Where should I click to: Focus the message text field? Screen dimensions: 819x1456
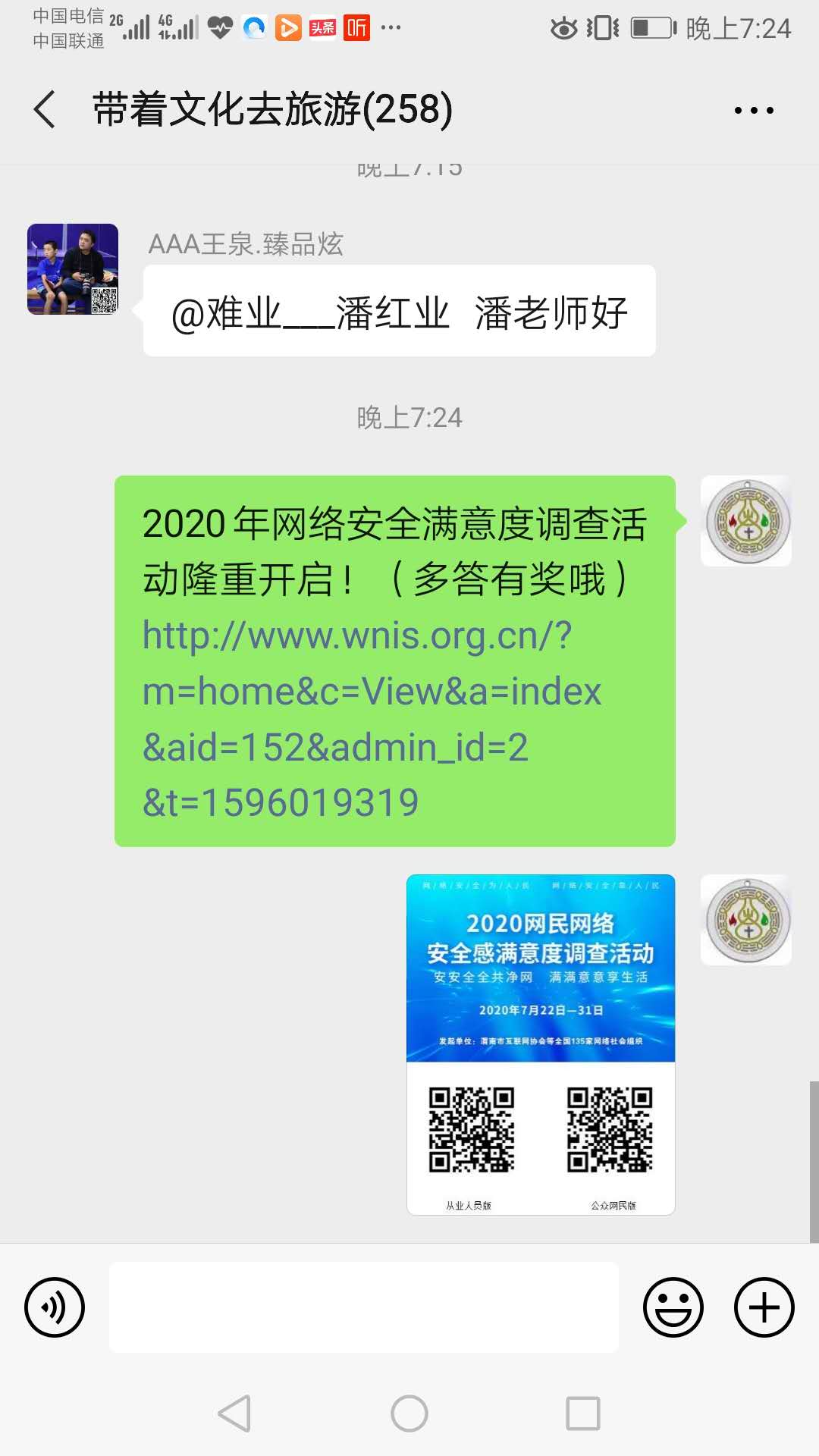click(364, 1307)
